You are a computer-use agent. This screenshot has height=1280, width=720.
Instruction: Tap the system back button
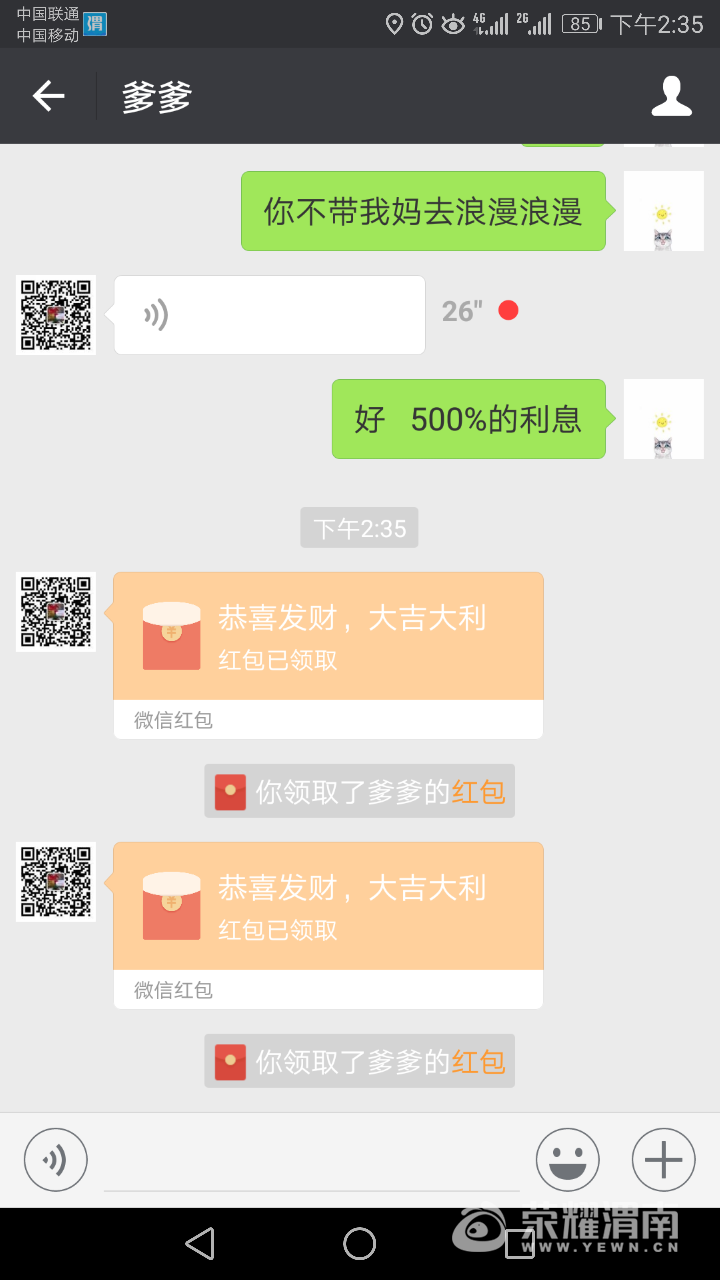point(200,1243)
